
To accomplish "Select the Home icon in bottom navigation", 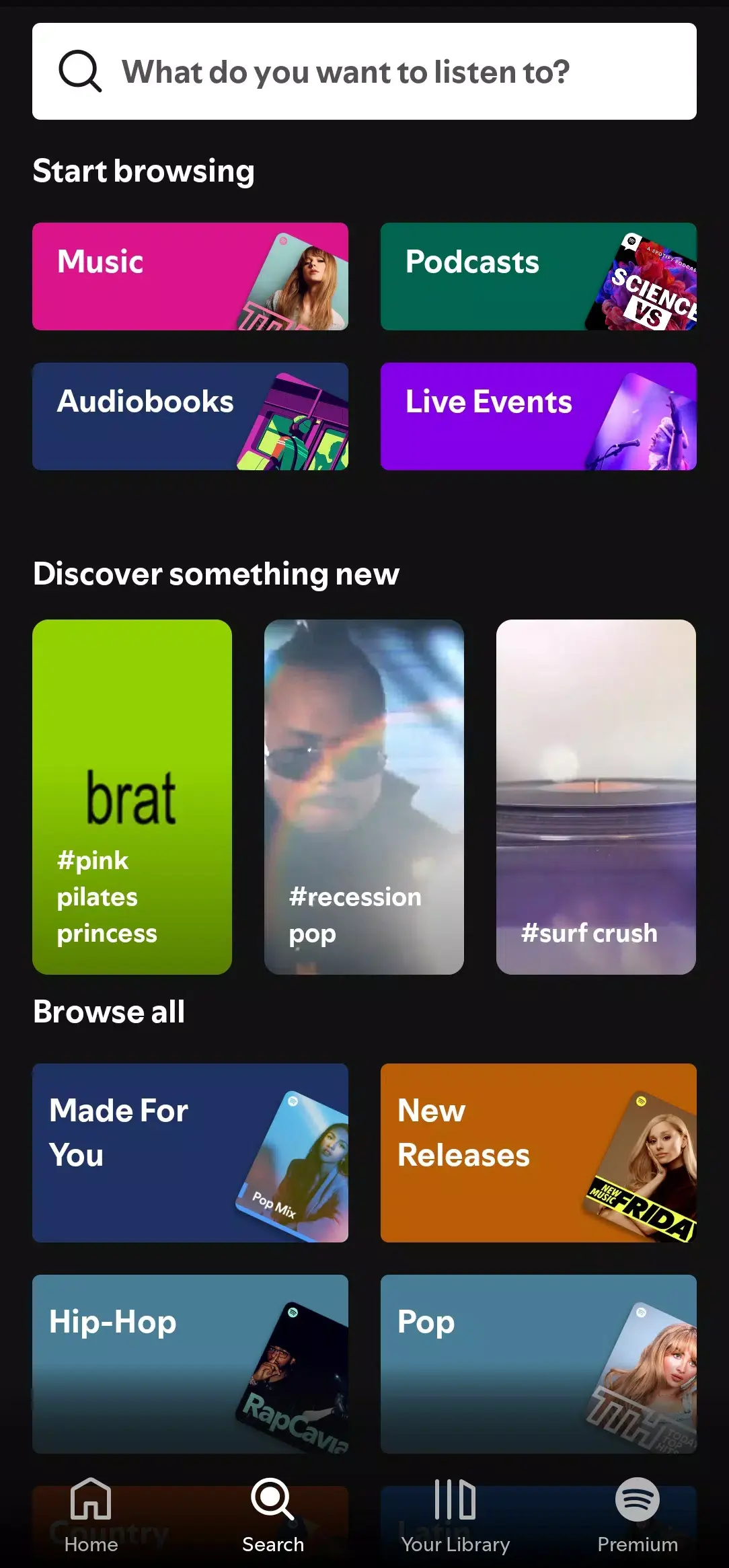I will (x=91, y=1507).
